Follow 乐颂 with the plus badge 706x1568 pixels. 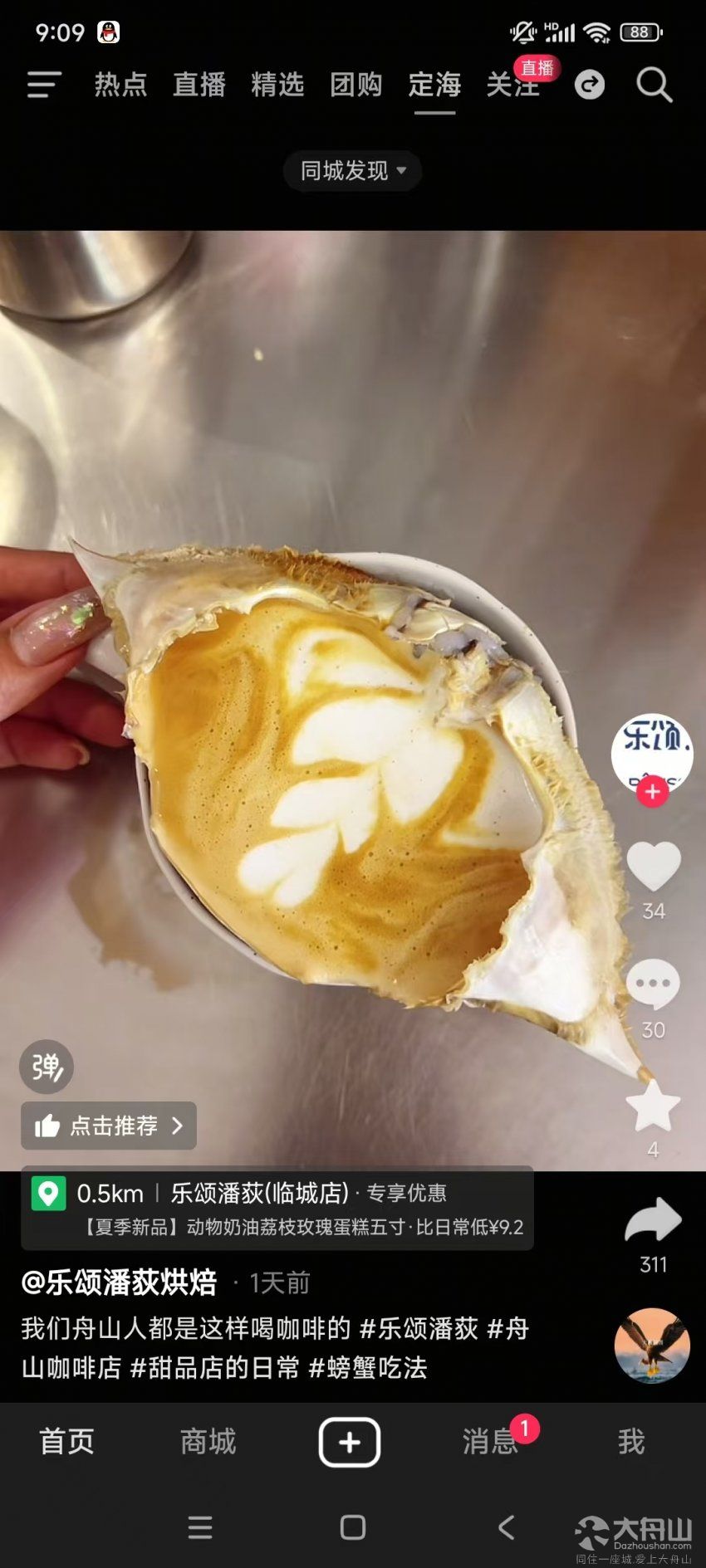click(x=652, y=792)
